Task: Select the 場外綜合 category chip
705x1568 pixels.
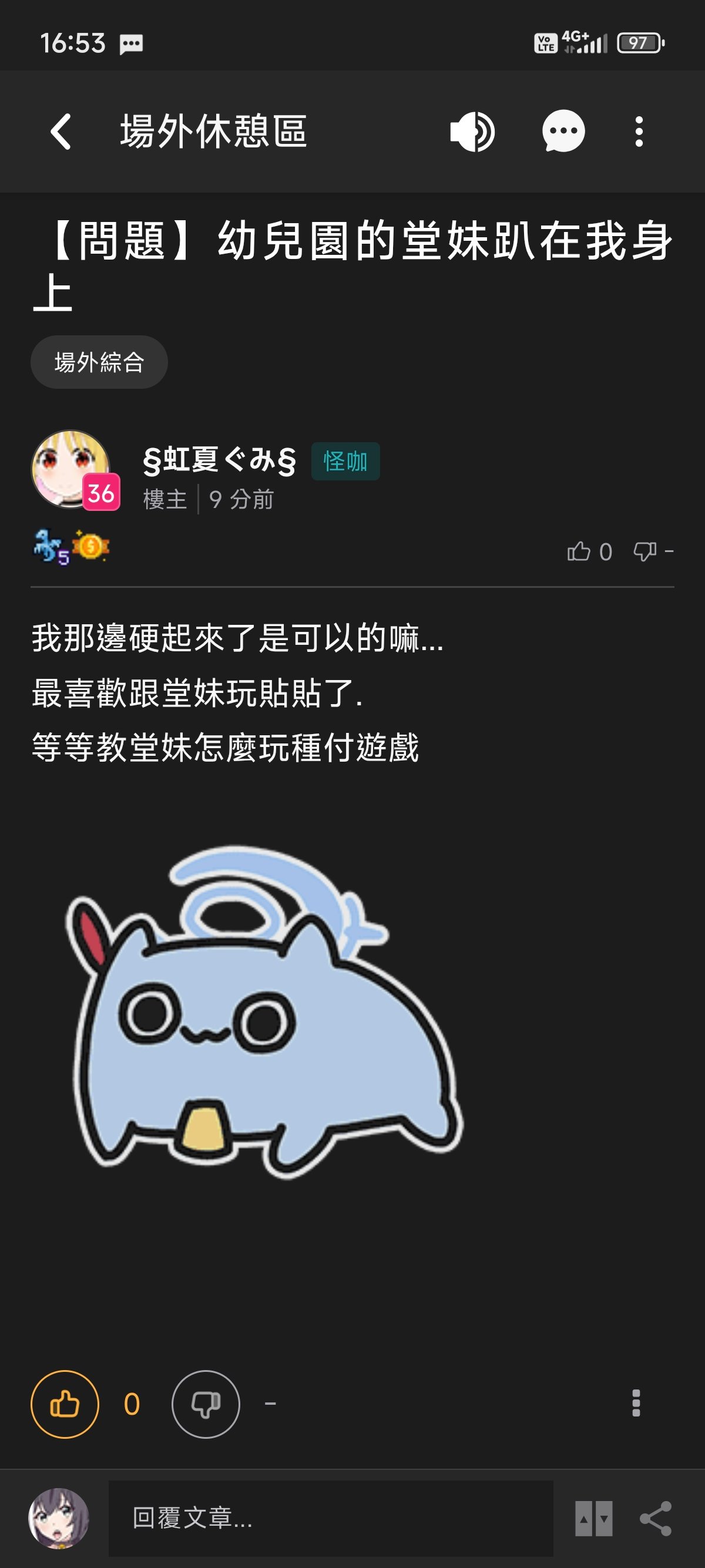Action: 99,362
